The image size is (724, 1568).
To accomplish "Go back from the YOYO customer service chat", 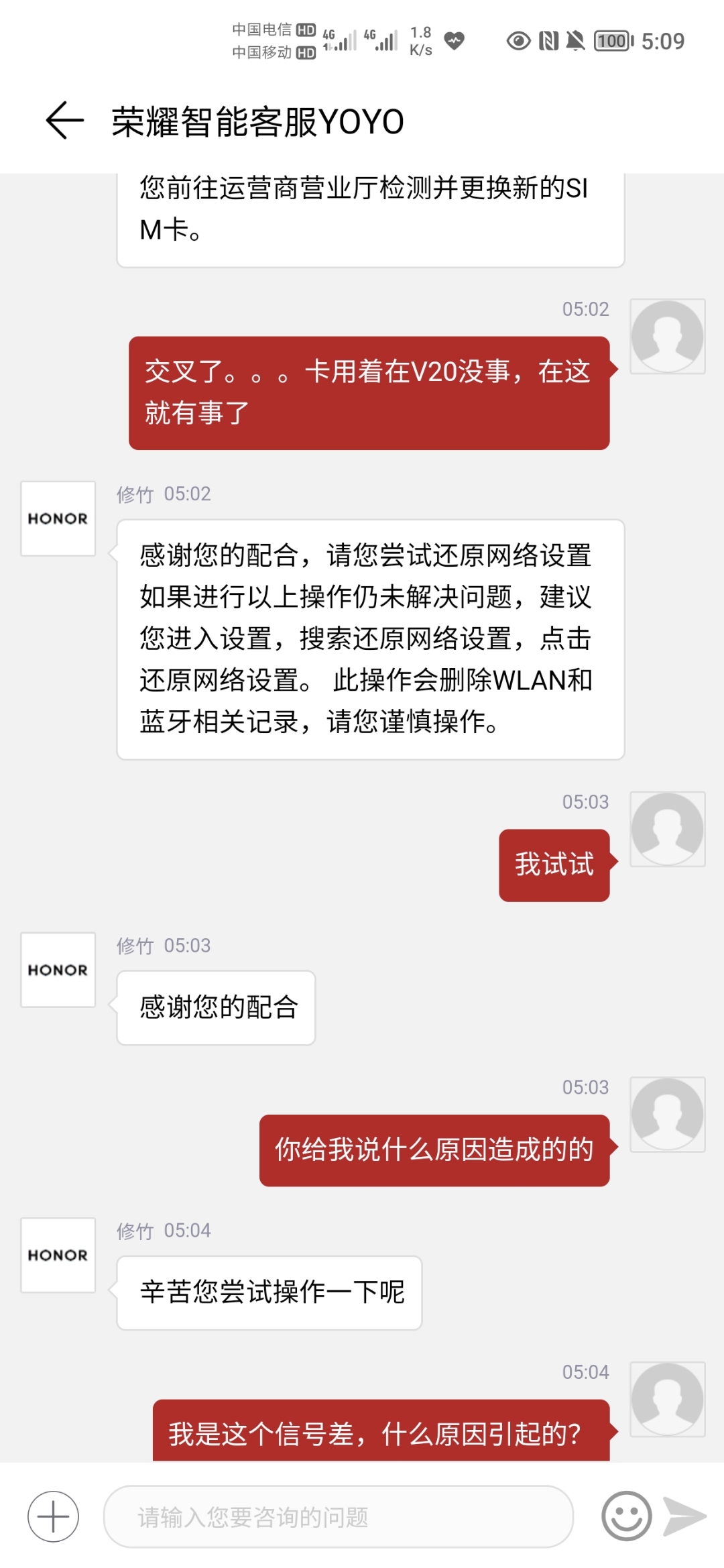I will click(64, 121).
